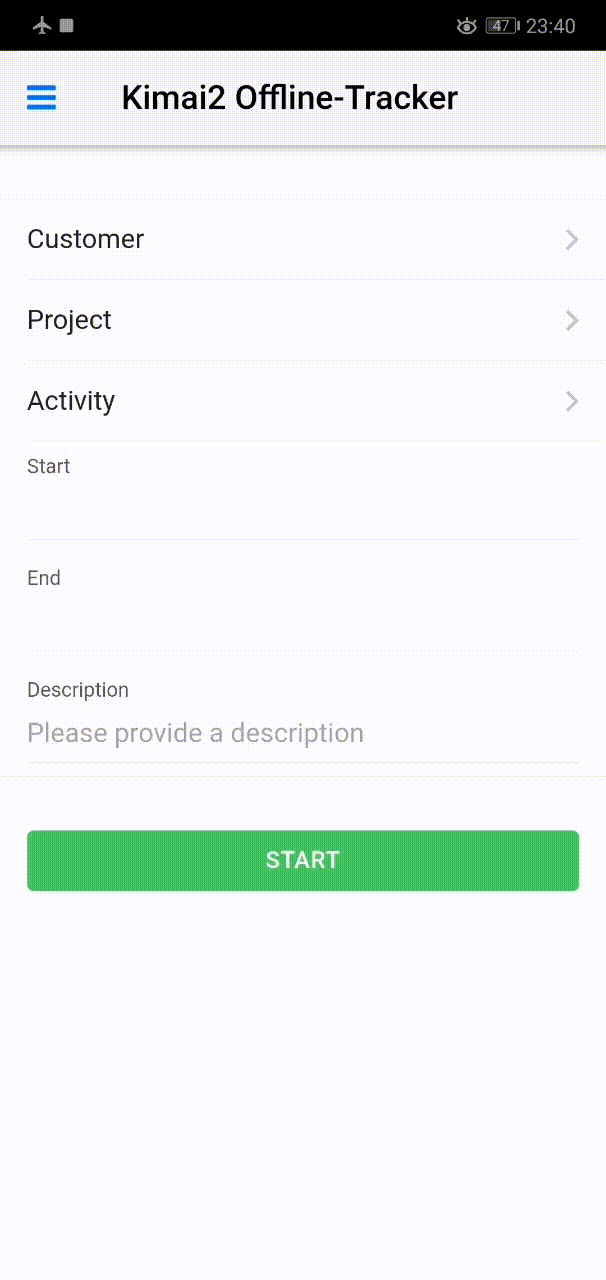Image resolution: width=606 pixels, height=1280 pixels.
Task: Open the Activity selection row
Action: tap(303, 401)
